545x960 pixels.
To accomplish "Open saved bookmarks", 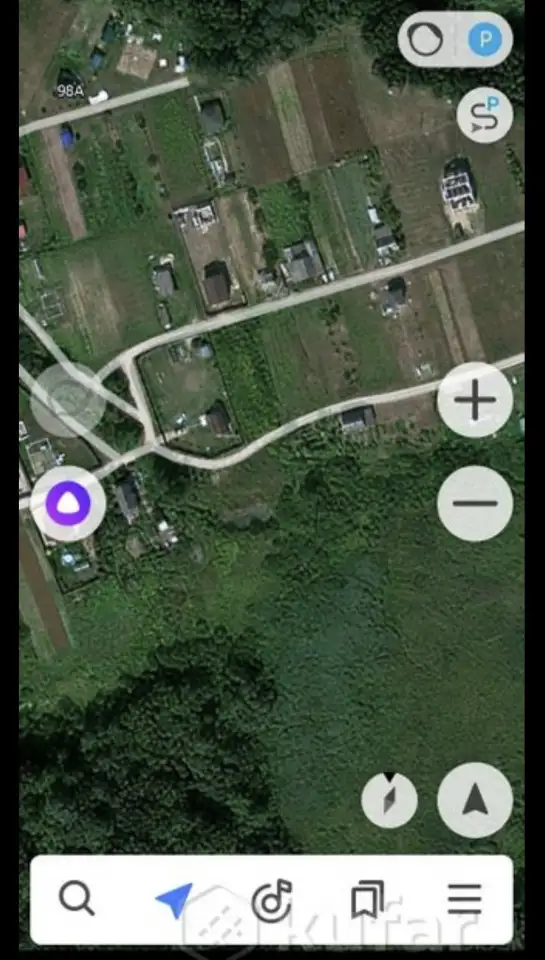I will coord(367,899).
